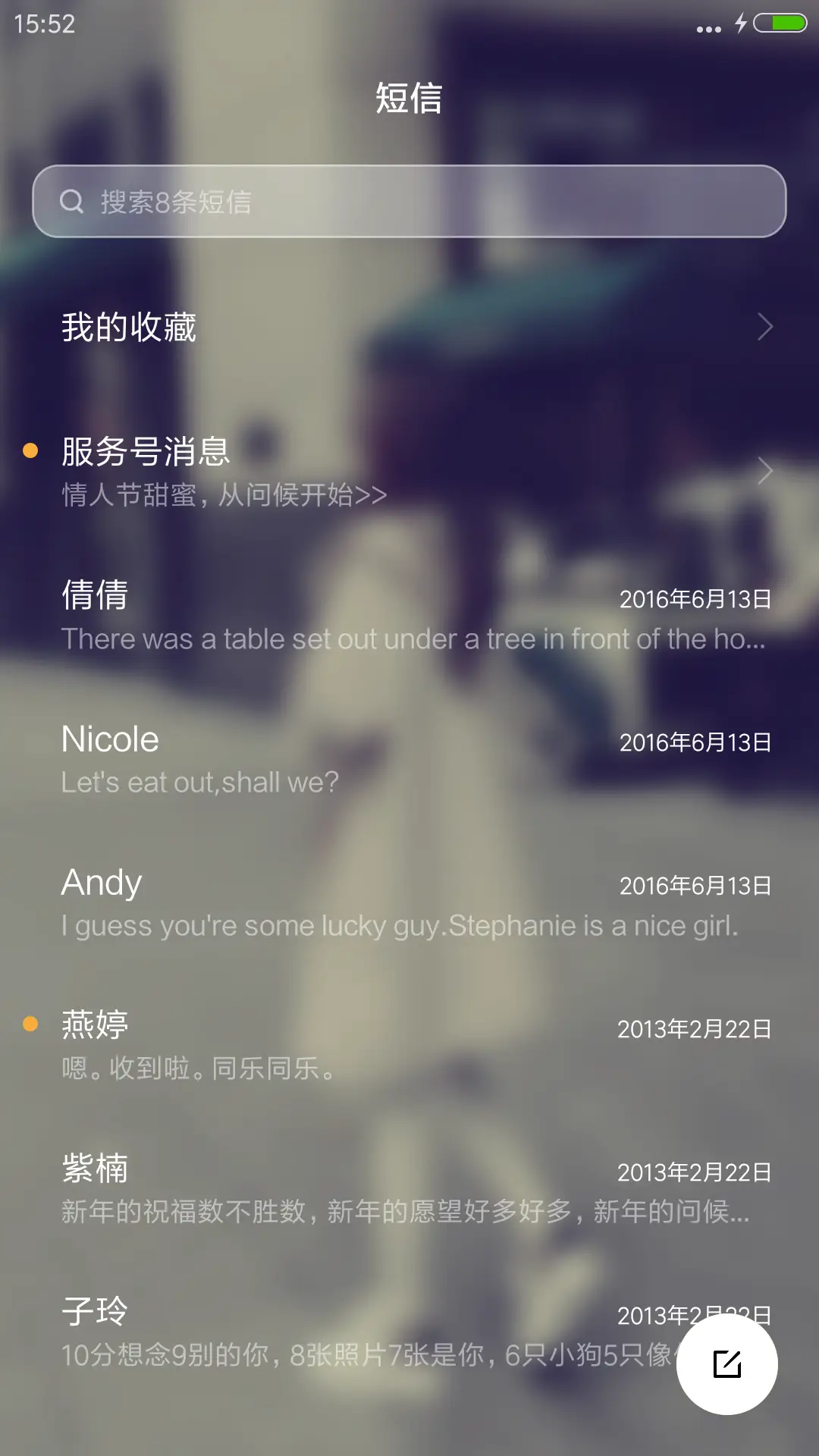Open the 情人节甜蜜 greeting message link
The width and height of the screenshot is (819, 1456).
[x=224, y=495]
